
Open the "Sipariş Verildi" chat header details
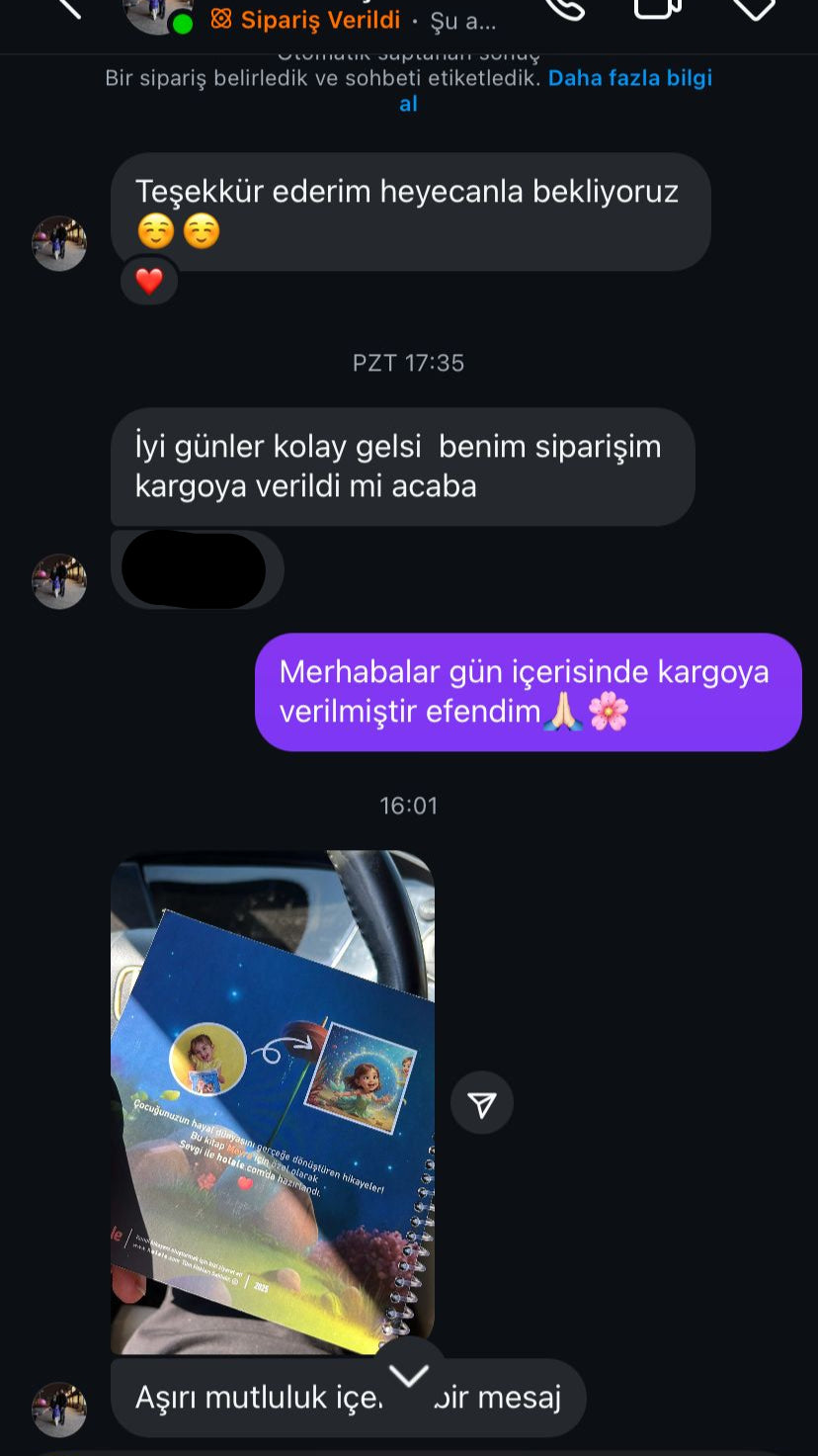point(320,20)
